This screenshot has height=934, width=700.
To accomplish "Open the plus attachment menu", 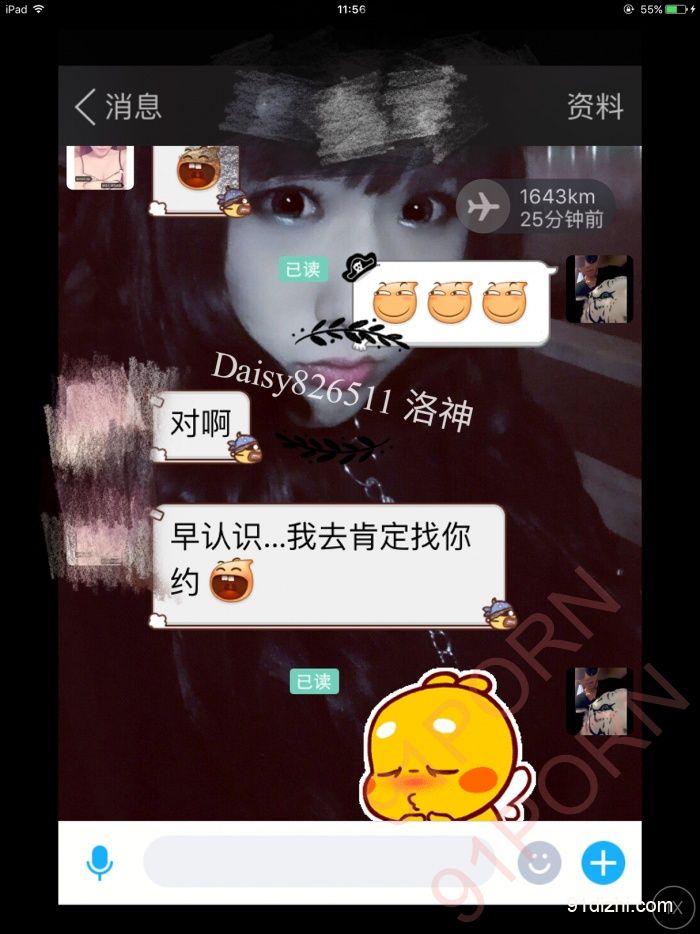I will pos(603,861).
